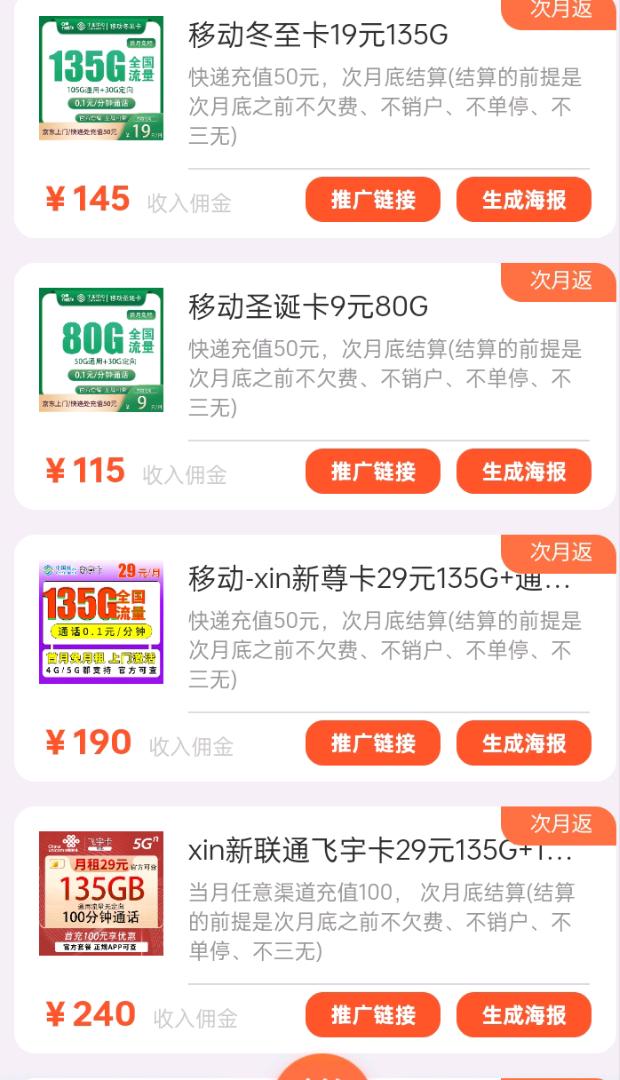
Task: View details of 移动-xin新尊卡29元135G
Action: click(380, 579)
